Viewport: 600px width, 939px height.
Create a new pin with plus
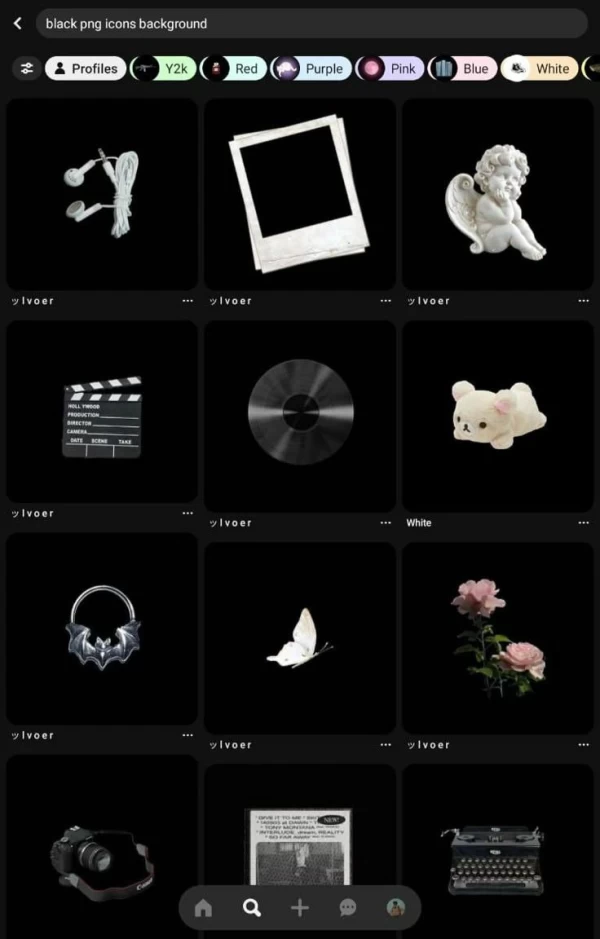[300, 908]
